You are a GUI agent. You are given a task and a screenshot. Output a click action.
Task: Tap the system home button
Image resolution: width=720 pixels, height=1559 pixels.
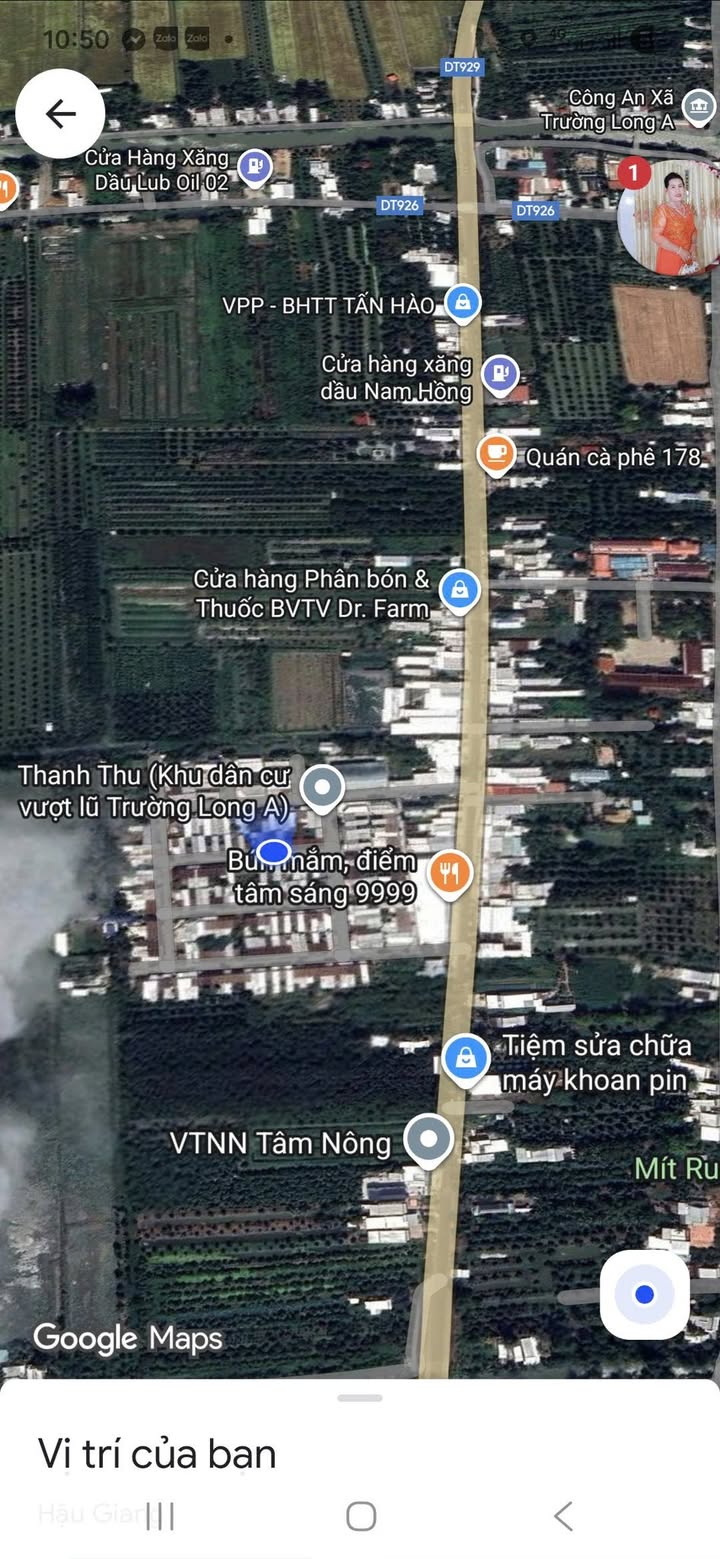point(361,1516)
